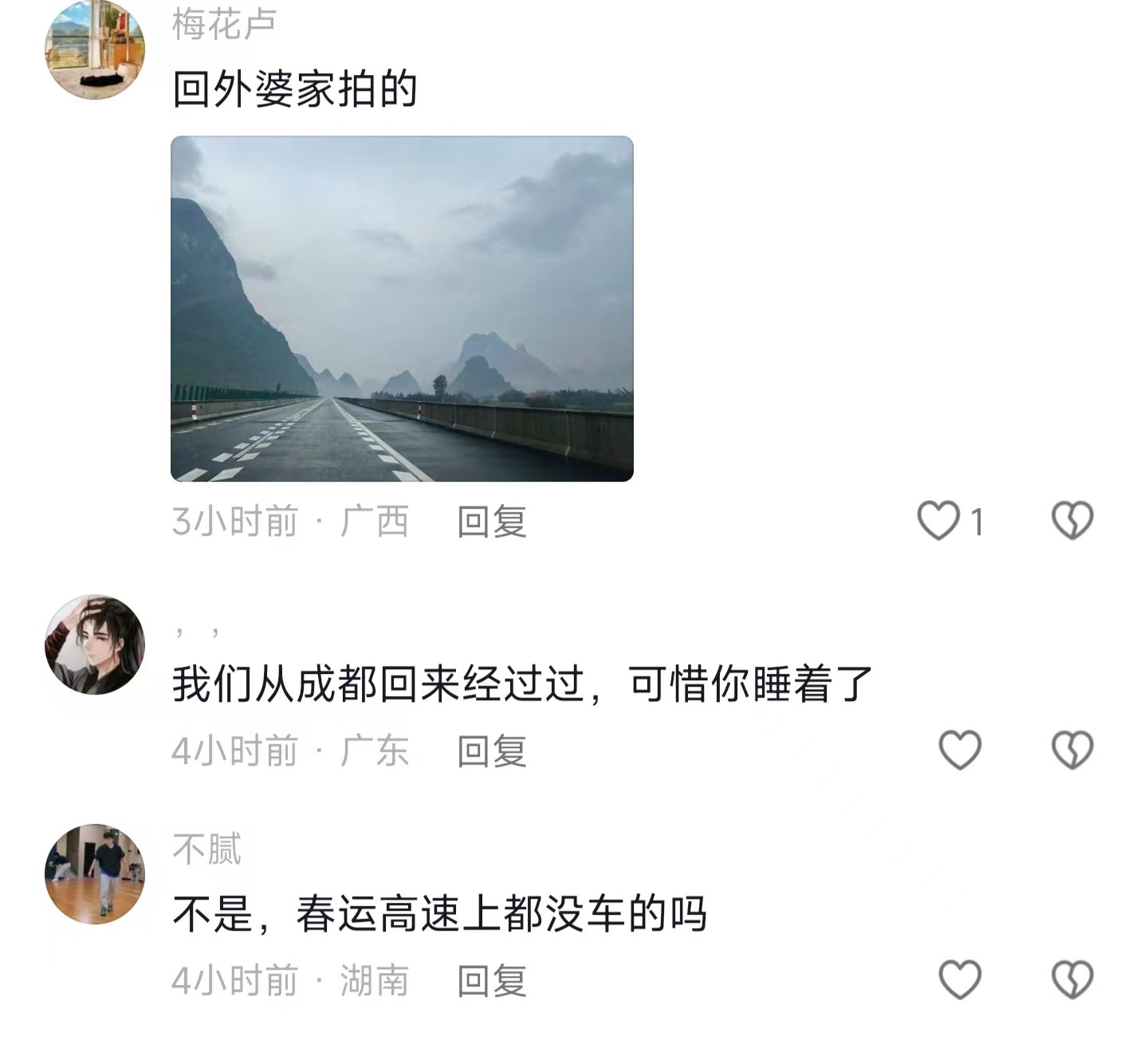Screen dimensions: 1148x1040
Task: Reply to 梅花卢's comment
Action: click(x=491, y=522)
